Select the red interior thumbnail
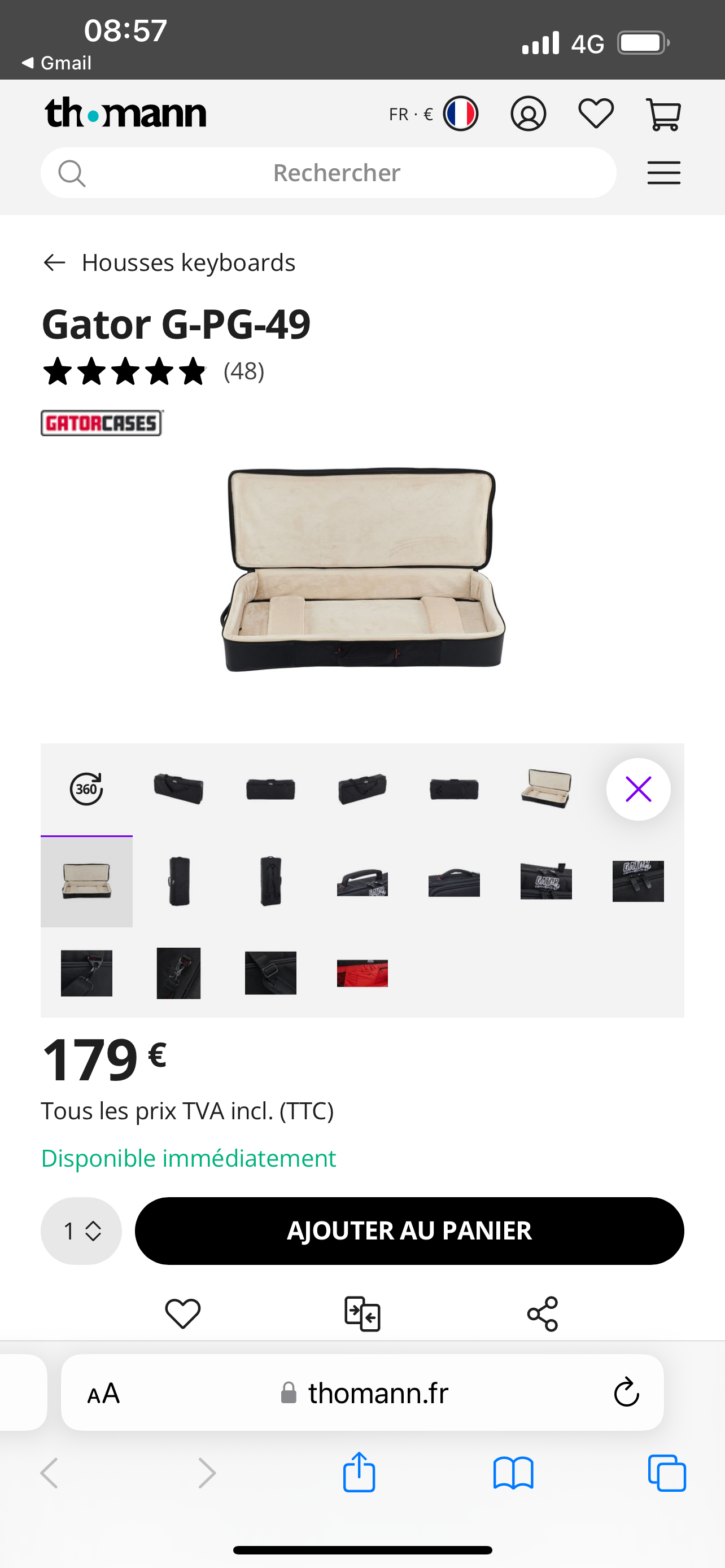This screenshot has width=725, height=1568. [x=362, y=973]
